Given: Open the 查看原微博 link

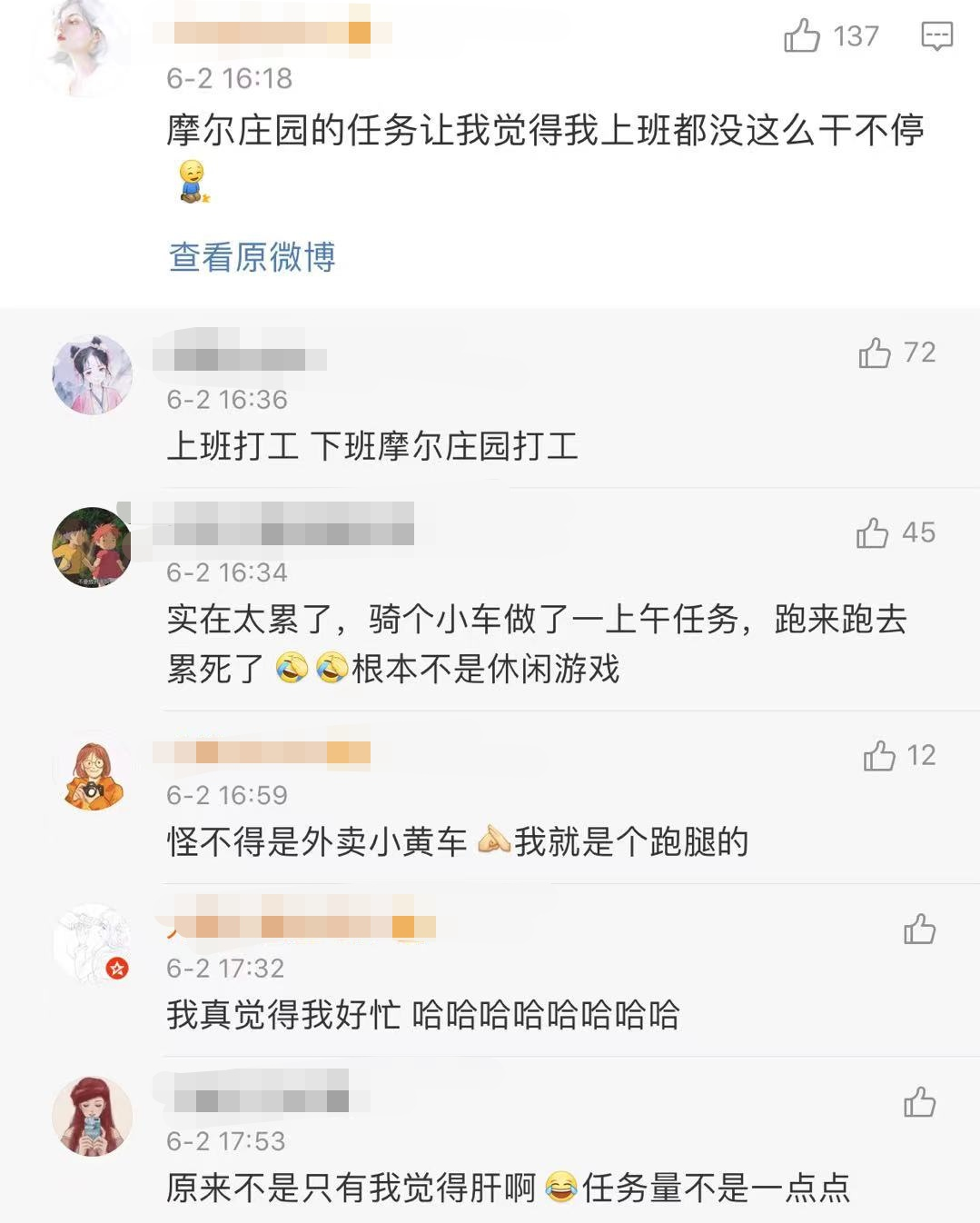Looking at the screenshot, I should [x=252, y=257].
